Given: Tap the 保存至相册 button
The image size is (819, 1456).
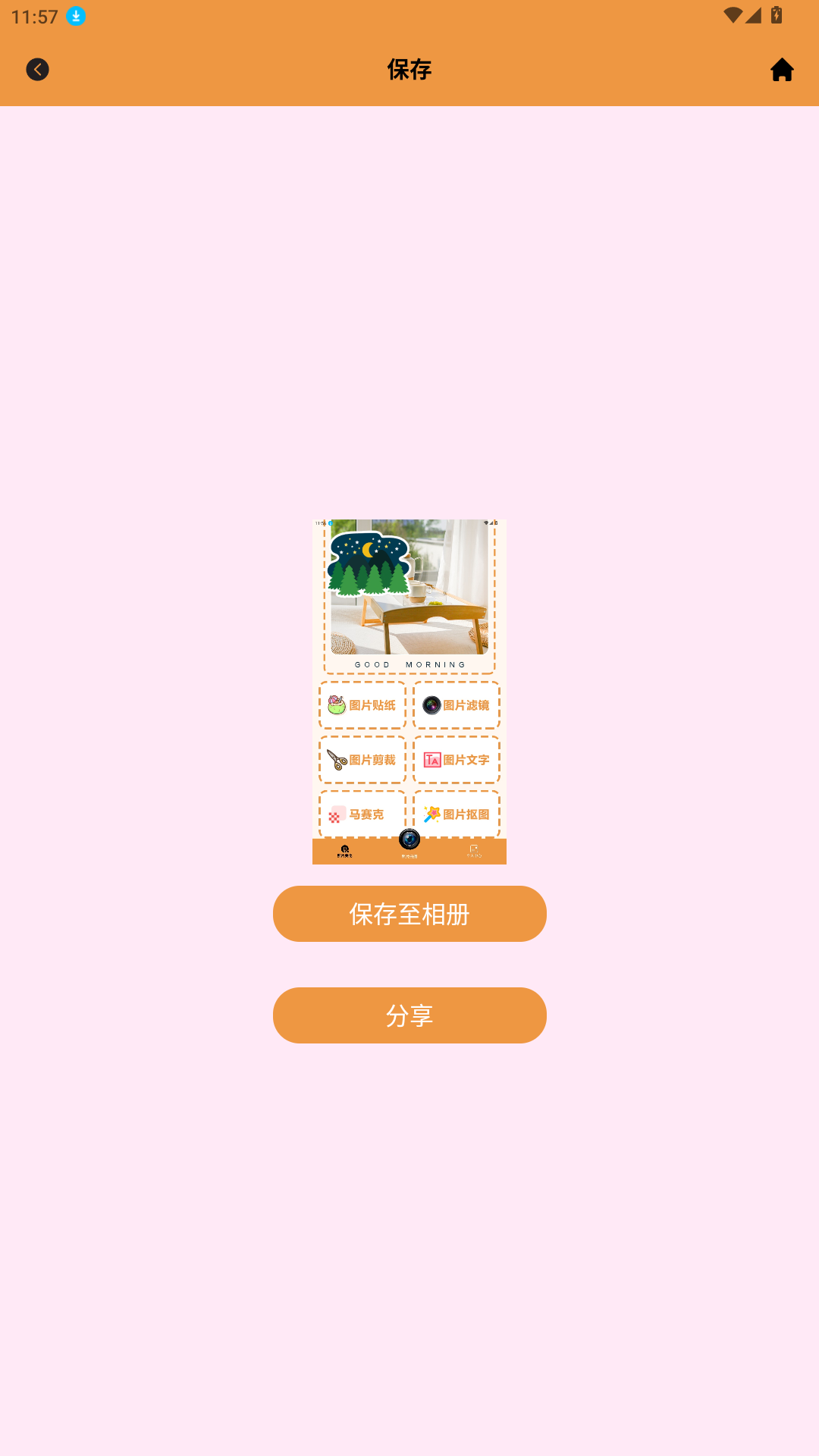Looking at the screenshot, I should point(409,914).
